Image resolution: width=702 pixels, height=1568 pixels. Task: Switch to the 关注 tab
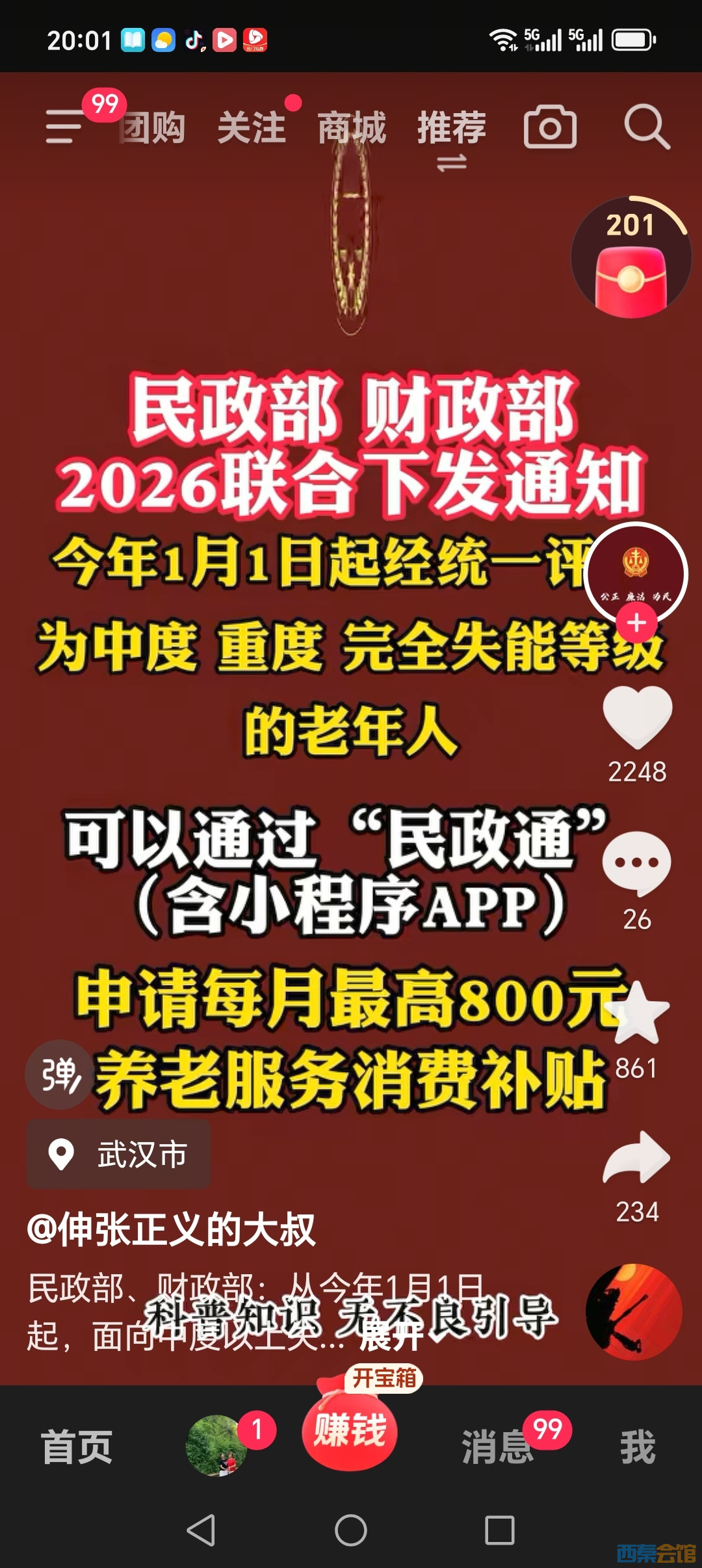click(252, 127)
